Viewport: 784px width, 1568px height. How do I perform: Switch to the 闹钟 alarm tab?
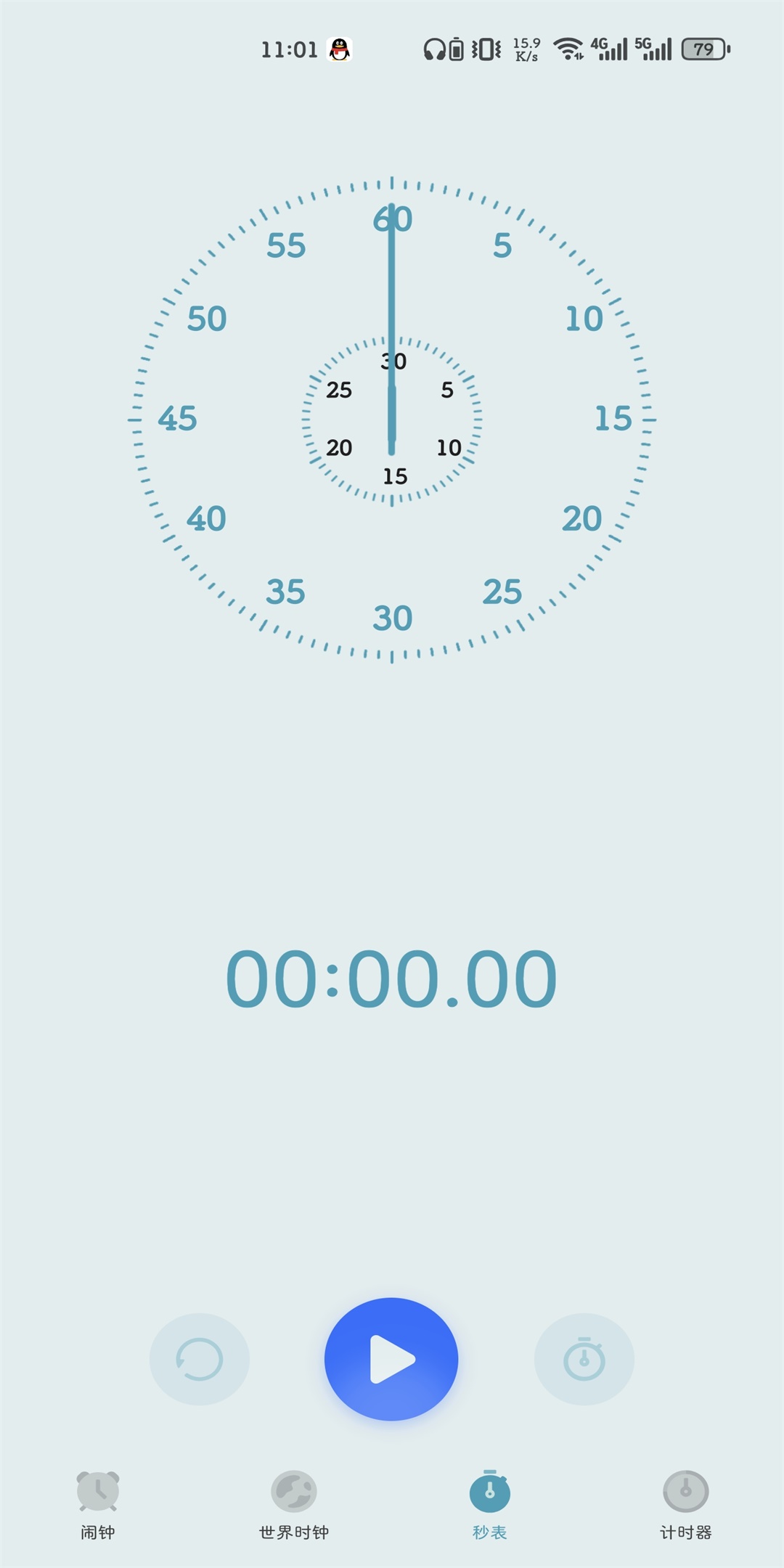coord(98,1504)
